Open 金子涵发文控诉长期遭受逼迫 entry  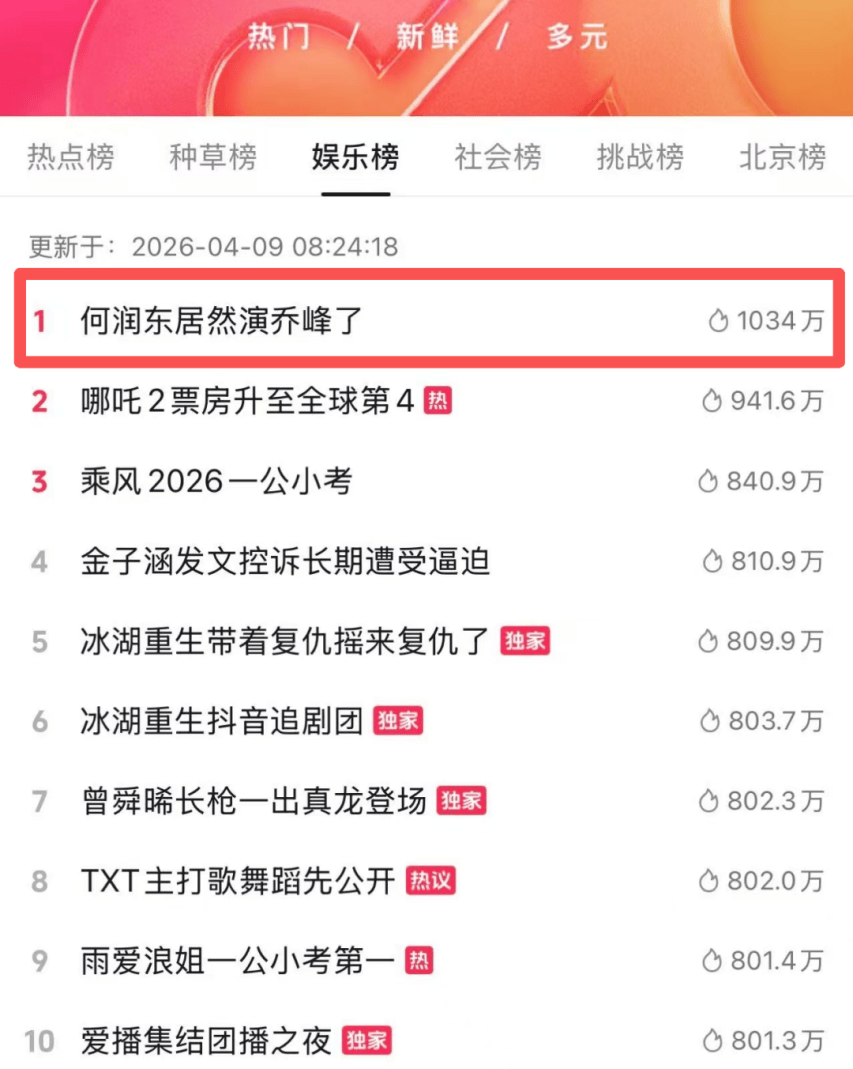pyautogui.click(x=285, y=561)
